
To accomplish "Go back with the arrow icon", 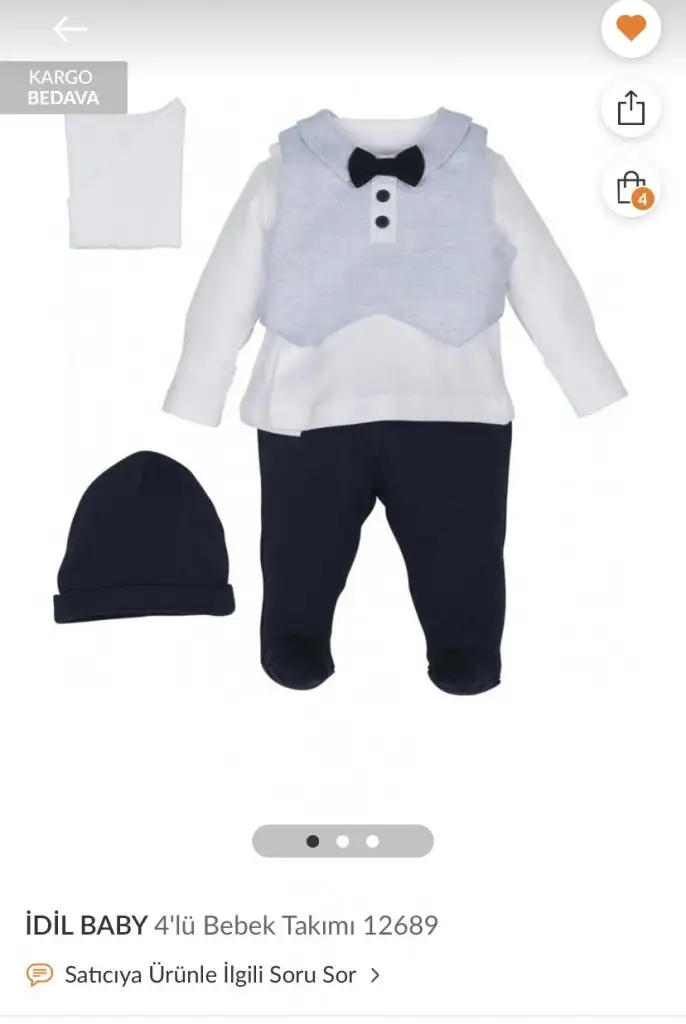I will 70,29.
